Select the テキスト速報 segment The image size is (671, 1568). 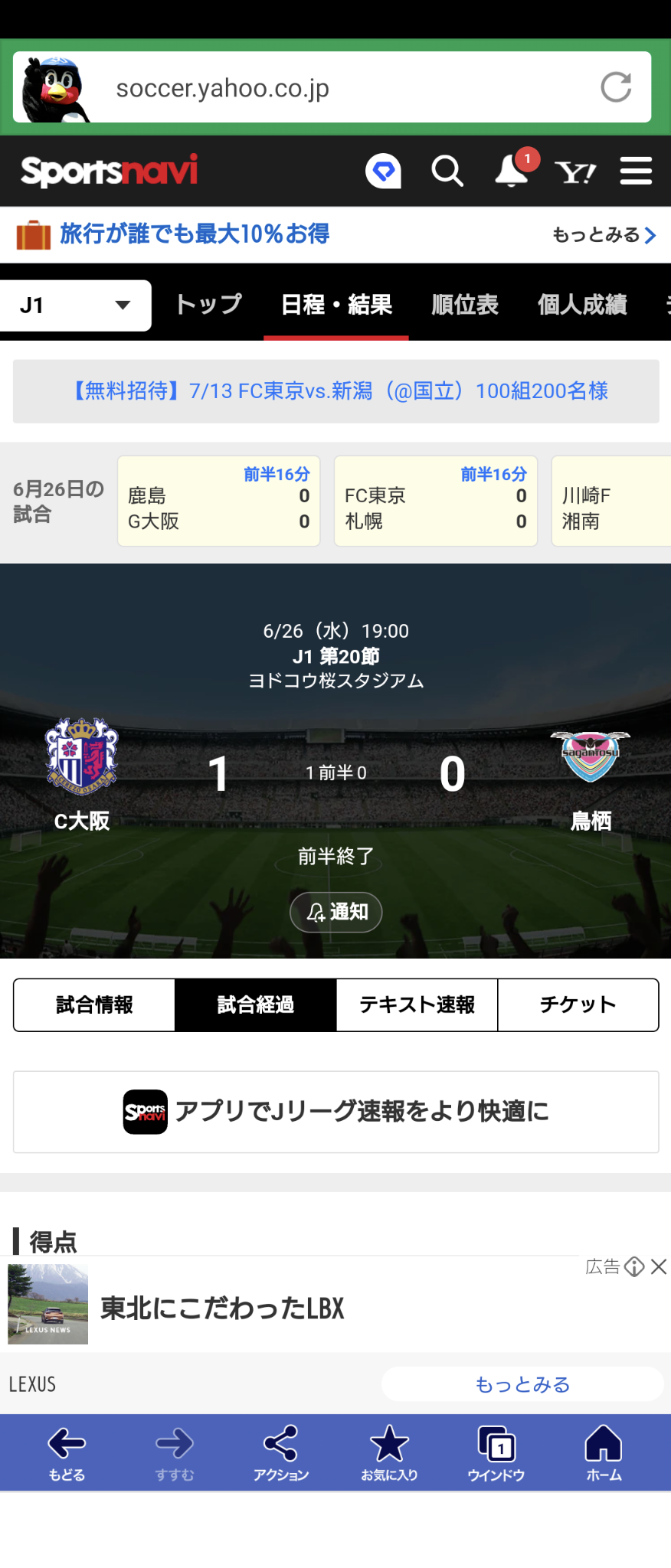click(417, 1004)
